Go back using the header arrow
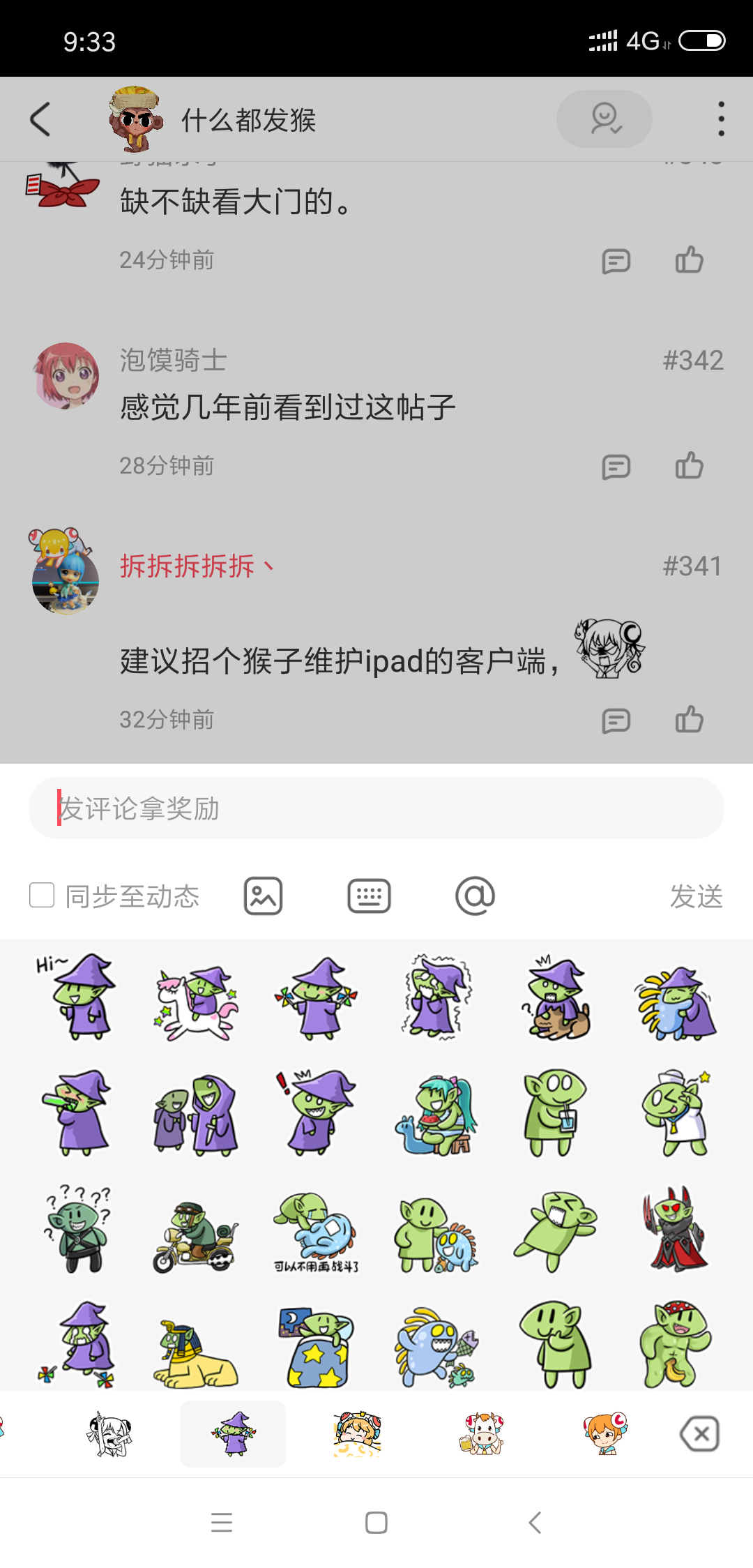753x1568 pixels. pos(40,119)
